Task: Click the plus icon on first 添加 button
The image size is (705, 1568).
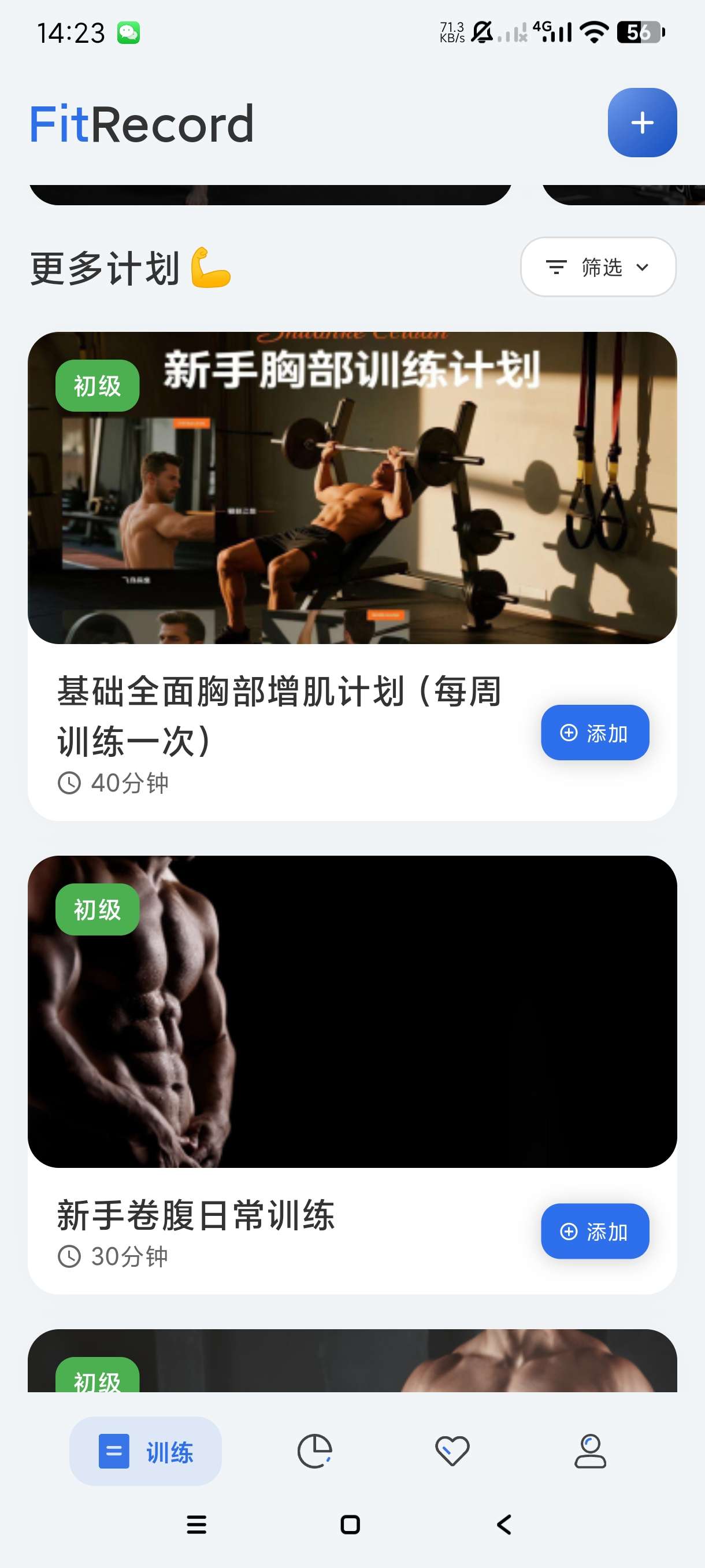Action: [568, 733]
